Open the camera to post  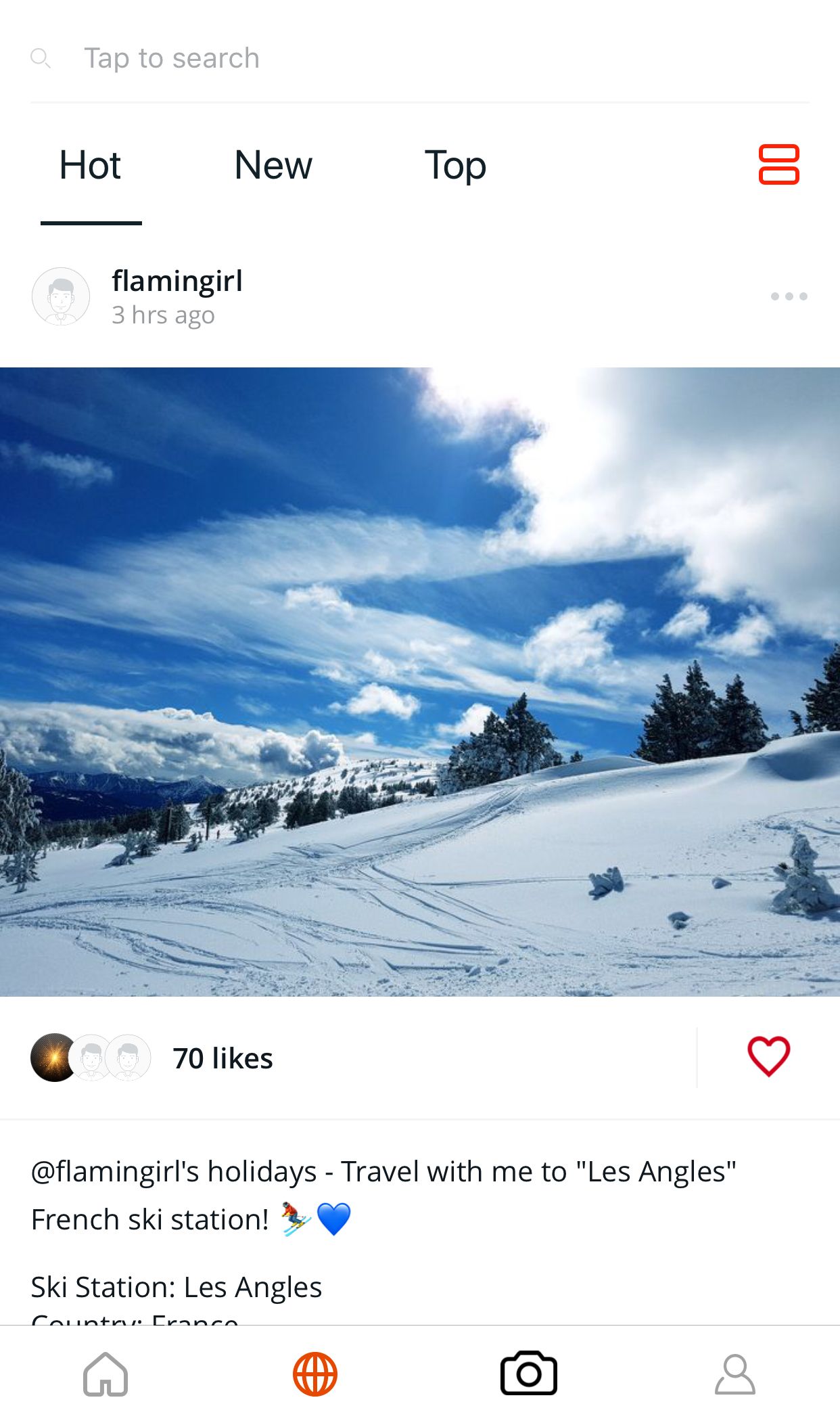click(528, 1374)
